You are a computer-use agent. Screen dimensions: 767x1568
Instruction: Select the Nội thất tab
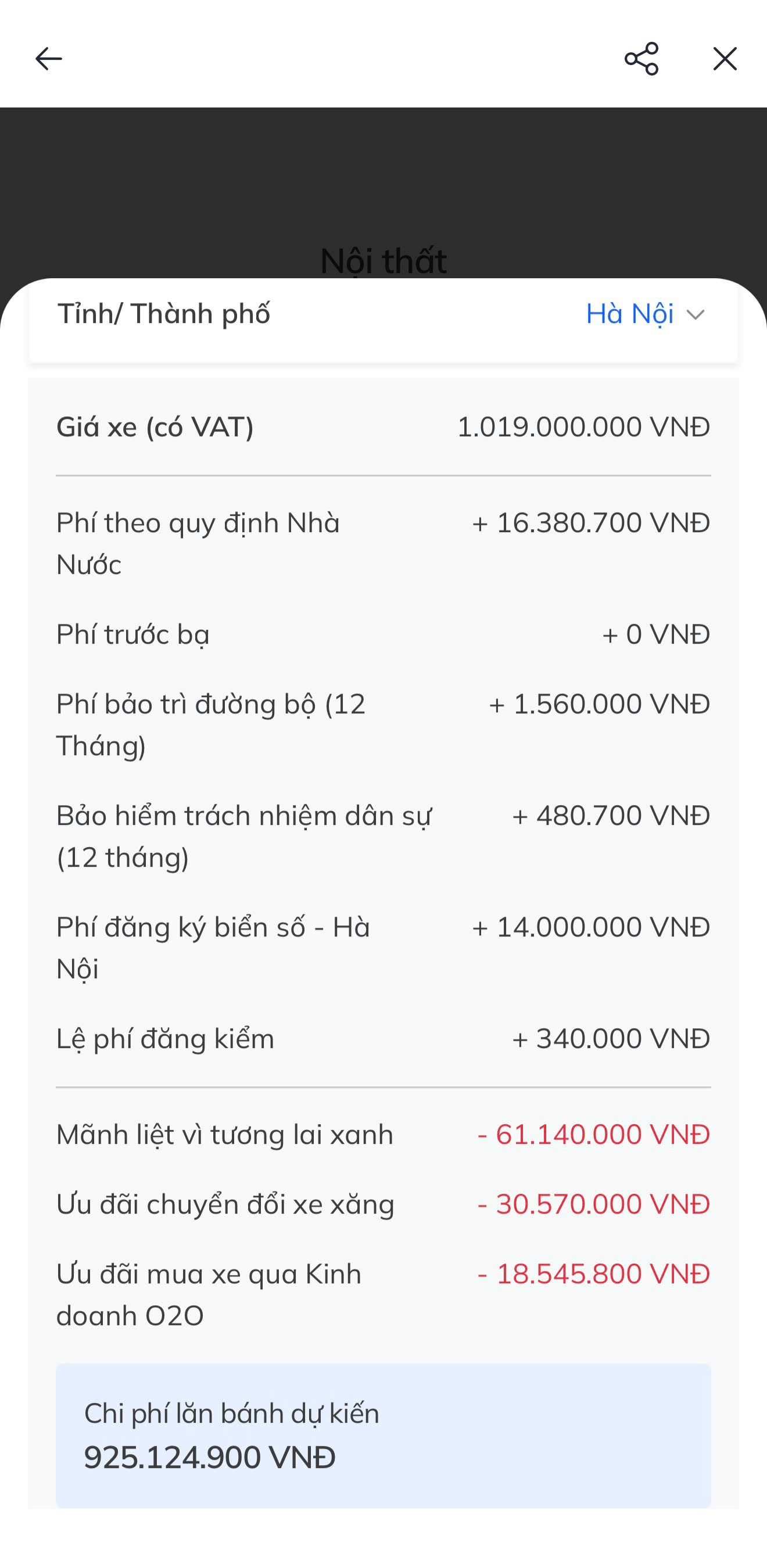click(383, 260)
